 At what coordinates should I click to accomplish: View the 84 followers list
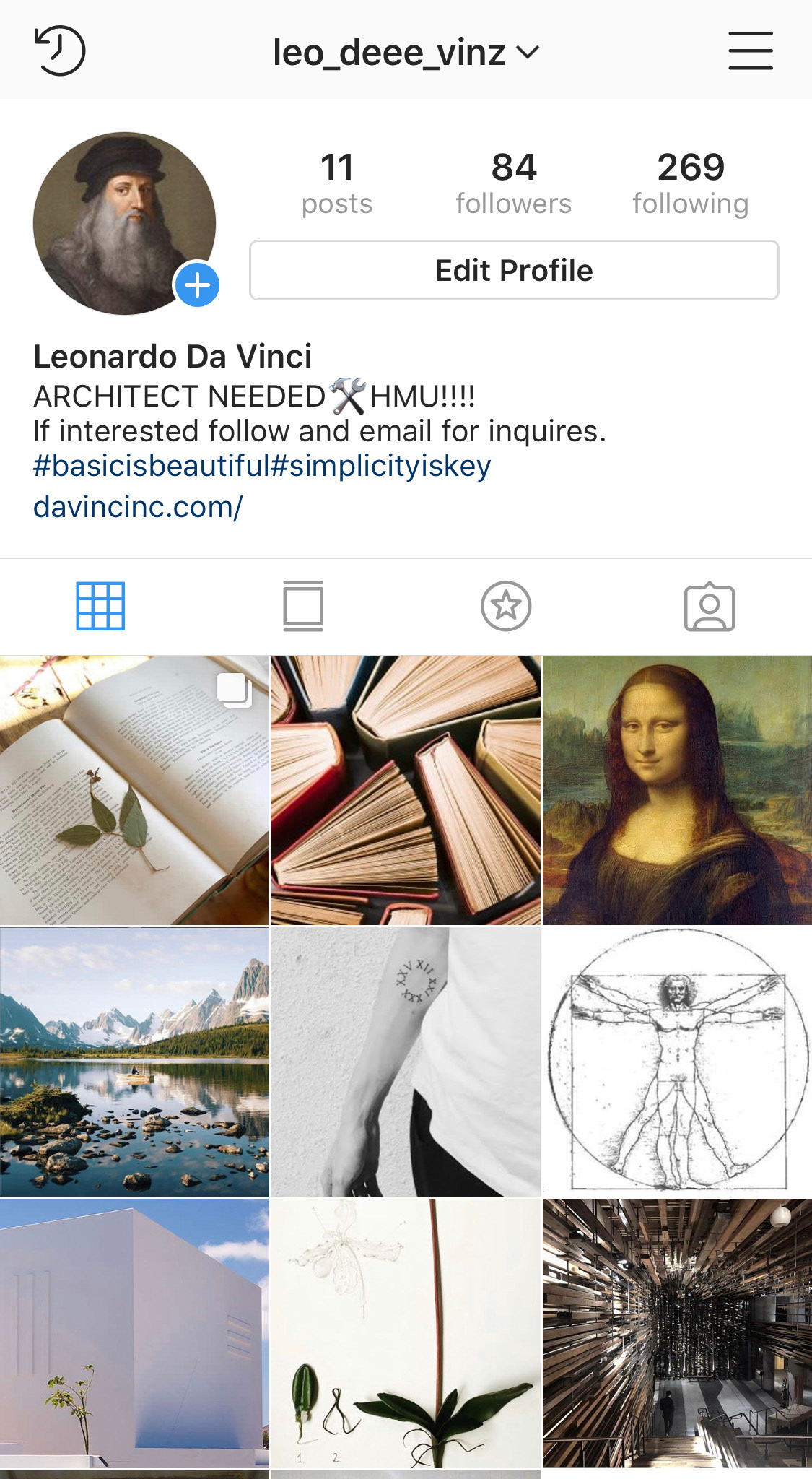513,183
